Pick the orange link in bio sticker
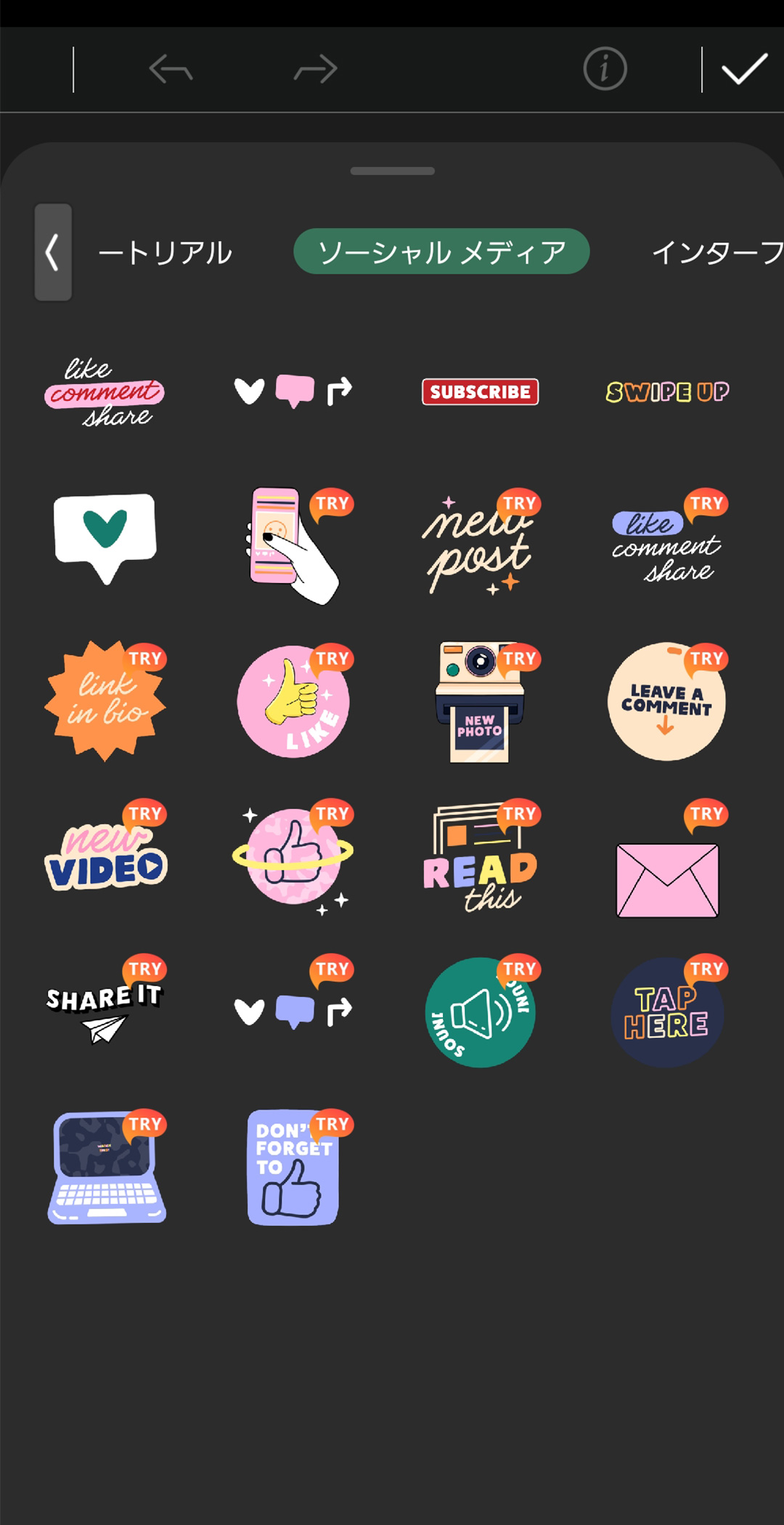Screen dimensions: 784x1525 (x=106, y=701)
